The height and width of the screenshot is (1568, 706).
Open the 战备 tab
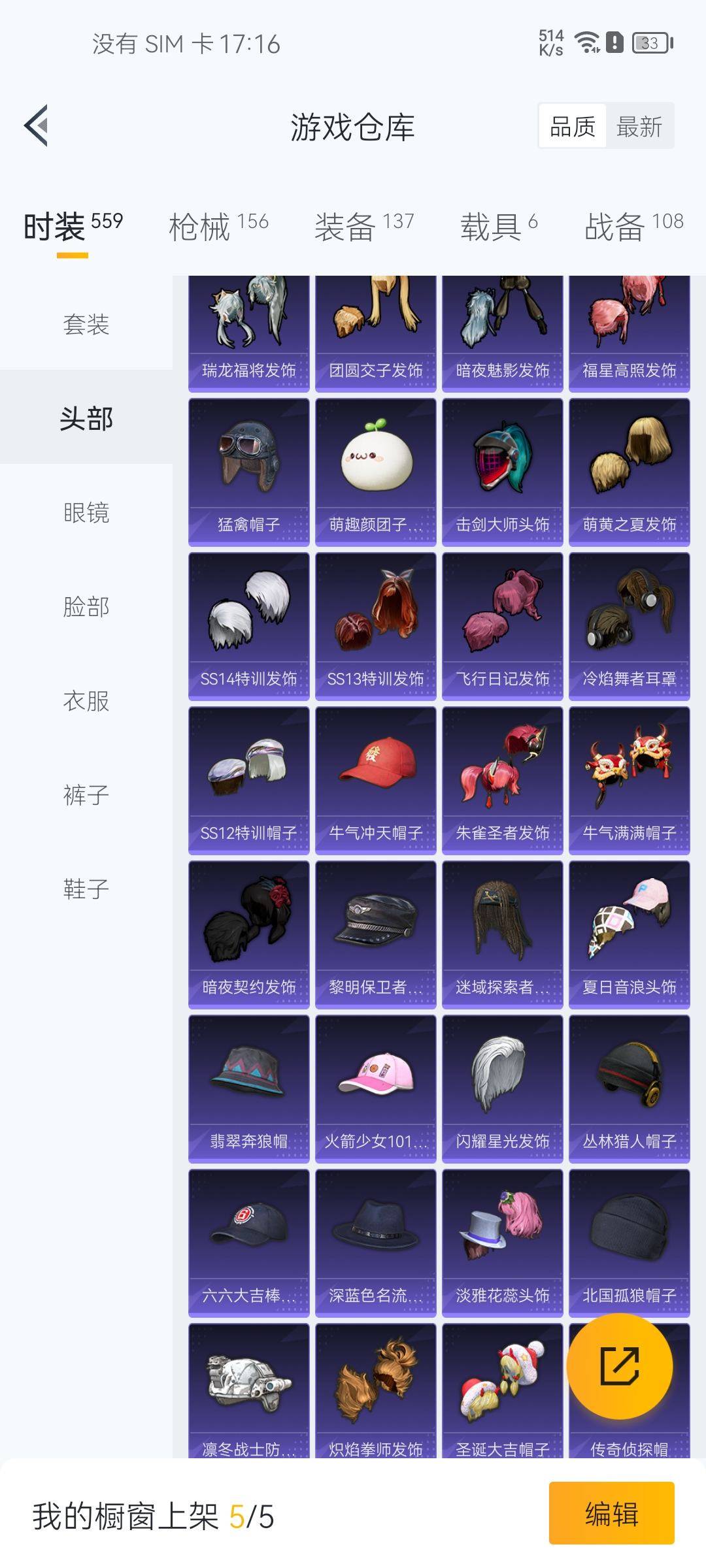633,227
